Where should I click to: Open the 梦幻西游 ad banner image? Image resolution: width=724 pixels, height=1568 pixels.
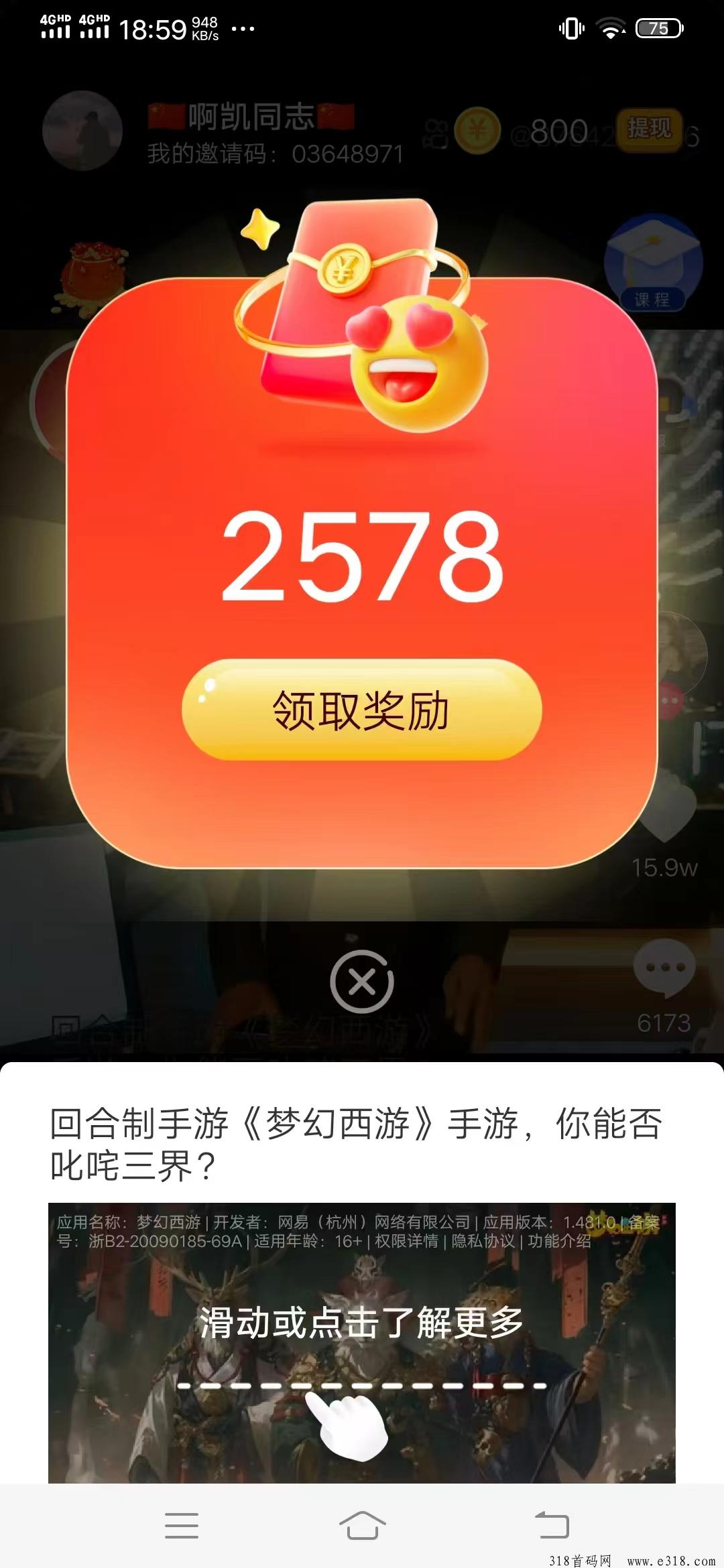pos(362,1342)
